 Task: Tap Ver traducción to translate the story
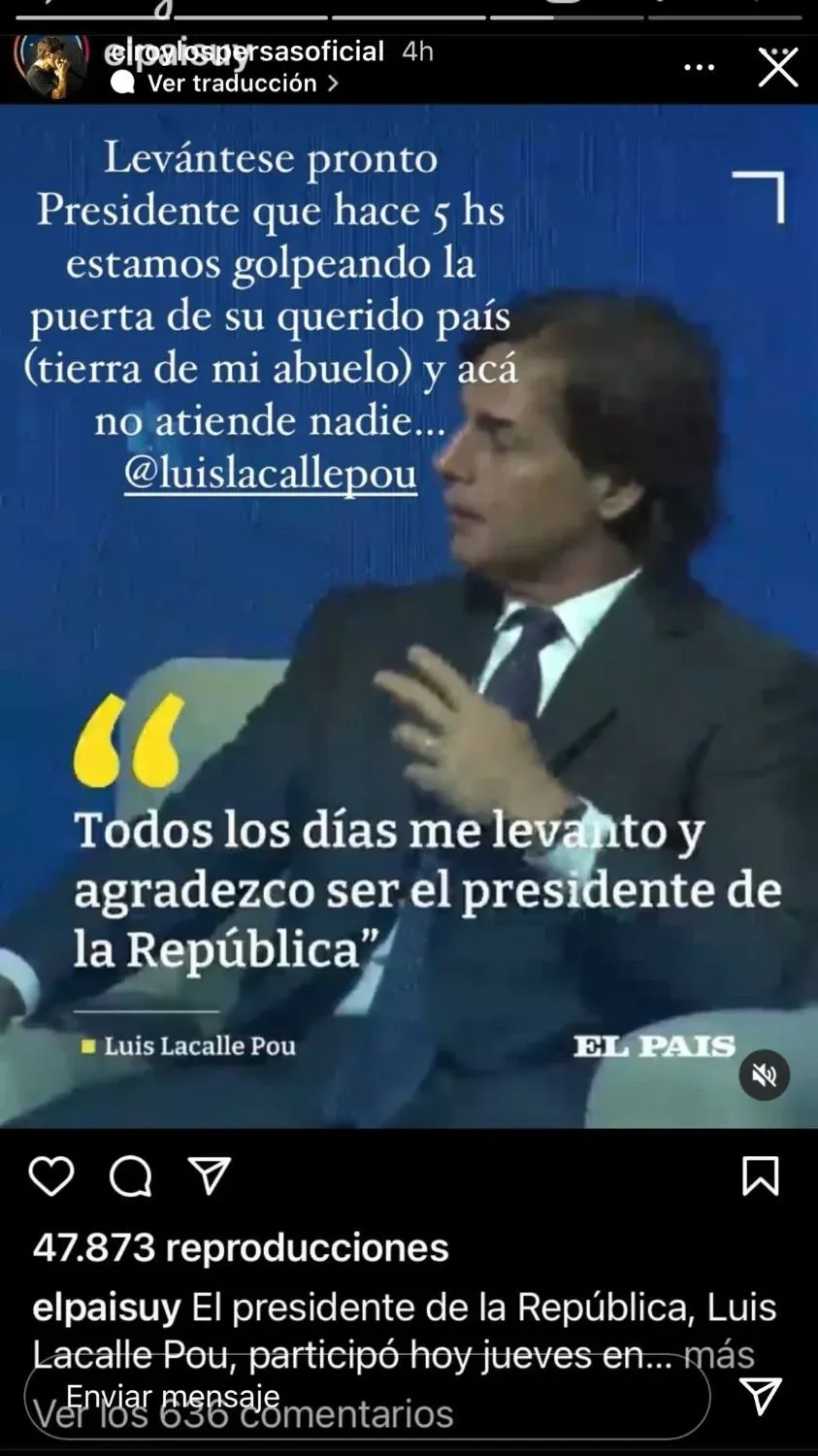233,83
